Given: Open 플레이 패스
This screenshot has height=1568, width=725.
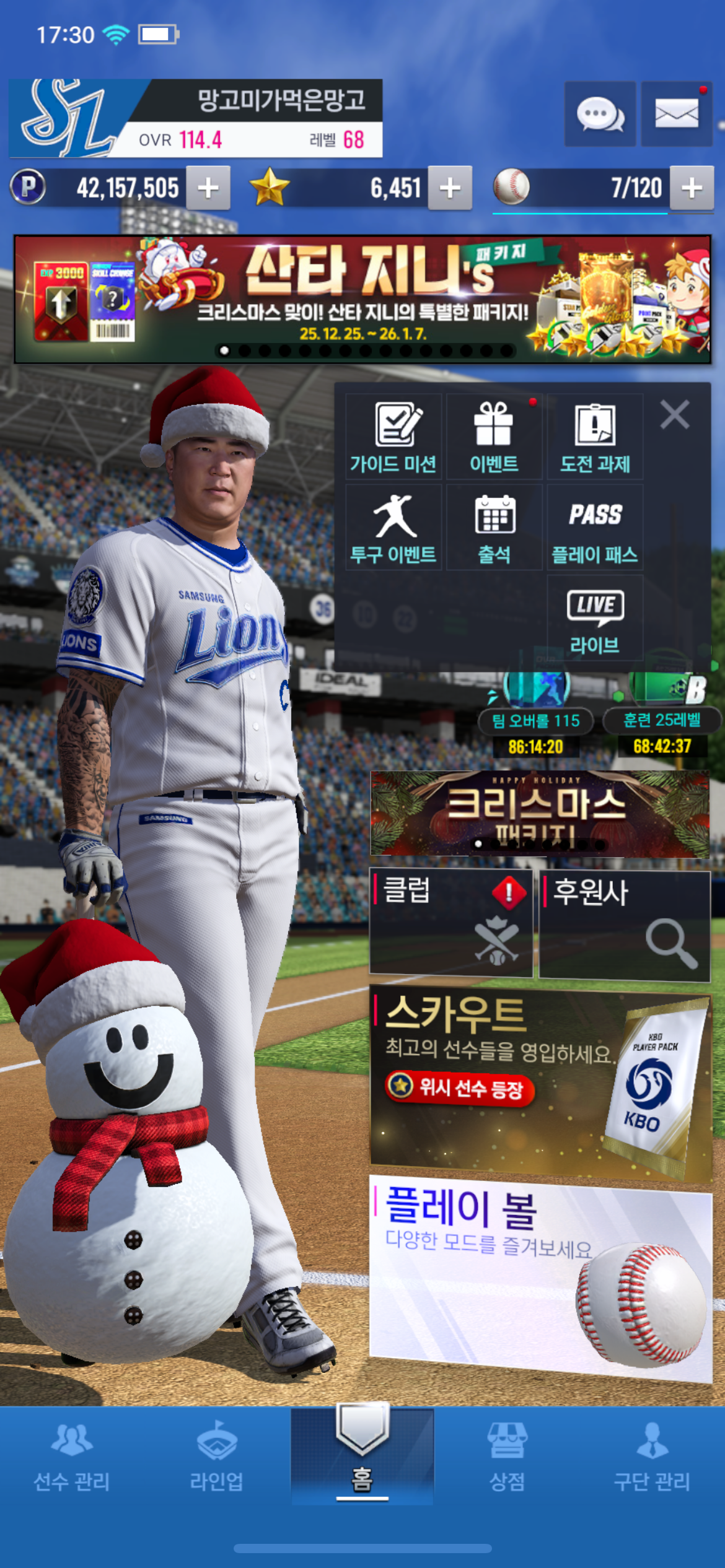Looking at the screenshot, I should pyautogui.click(x=595, y=528).
